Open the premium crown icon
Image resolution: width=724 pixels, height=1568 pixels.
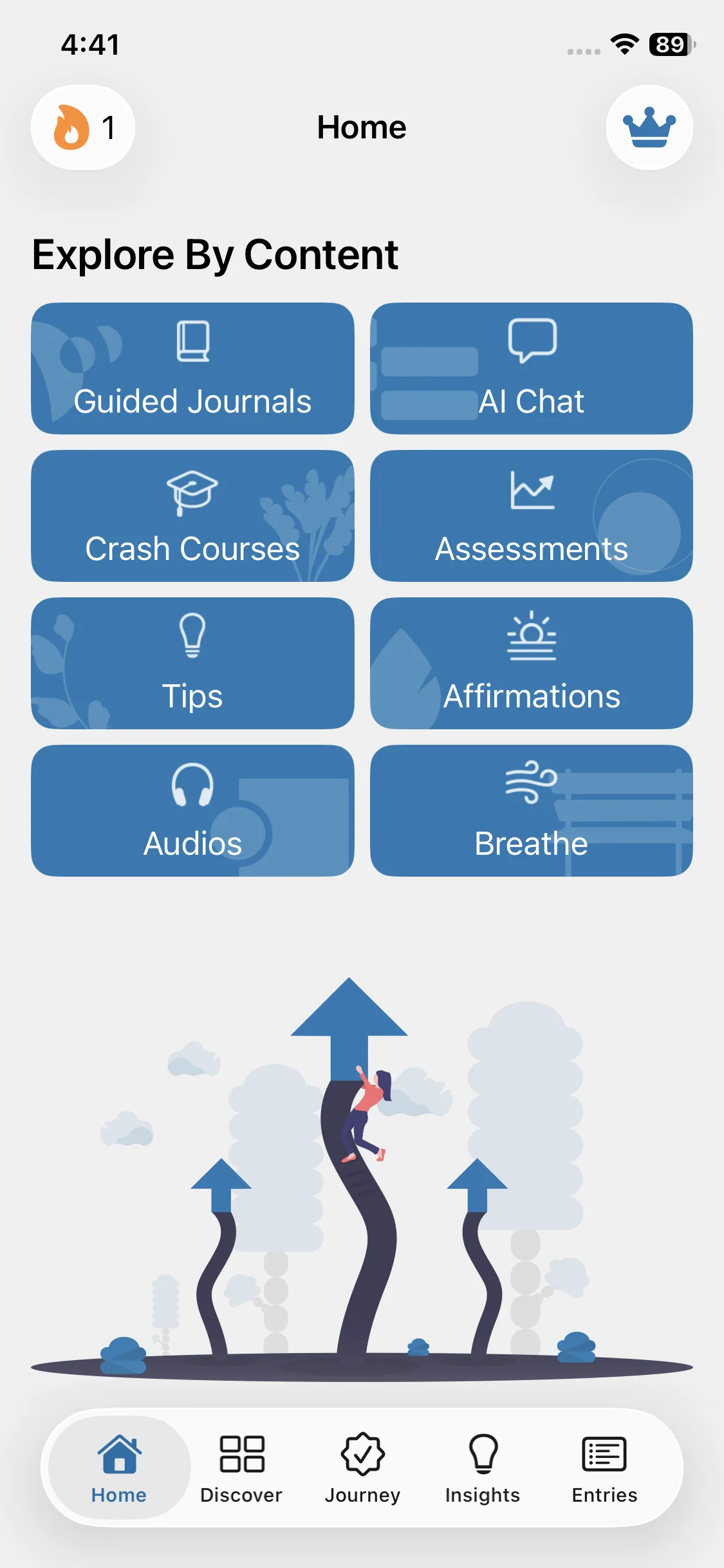649,127
